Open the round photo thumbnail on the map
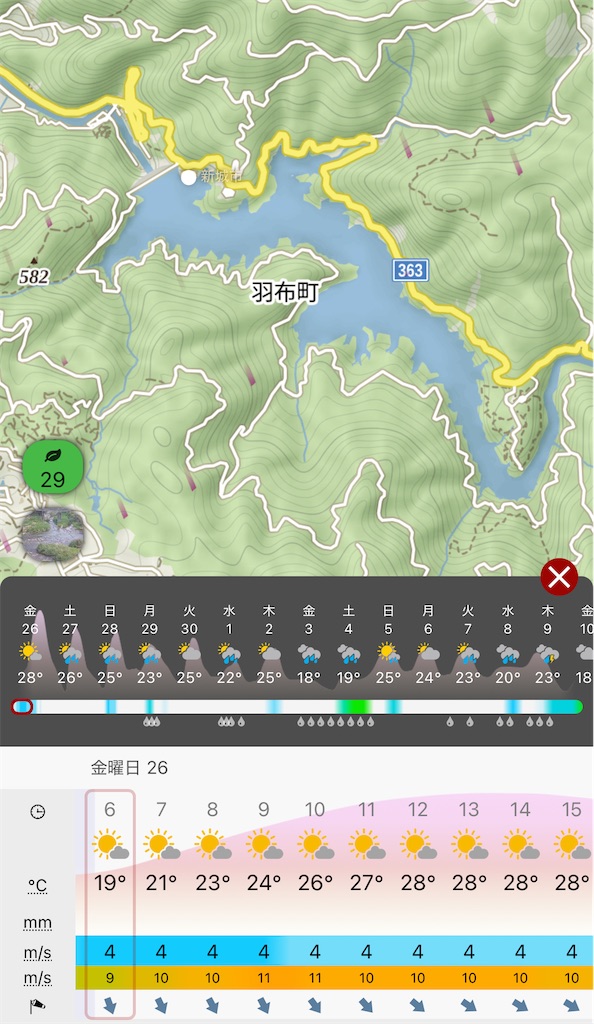This screenshot has height=1024, width=594. tap(52, 534)
